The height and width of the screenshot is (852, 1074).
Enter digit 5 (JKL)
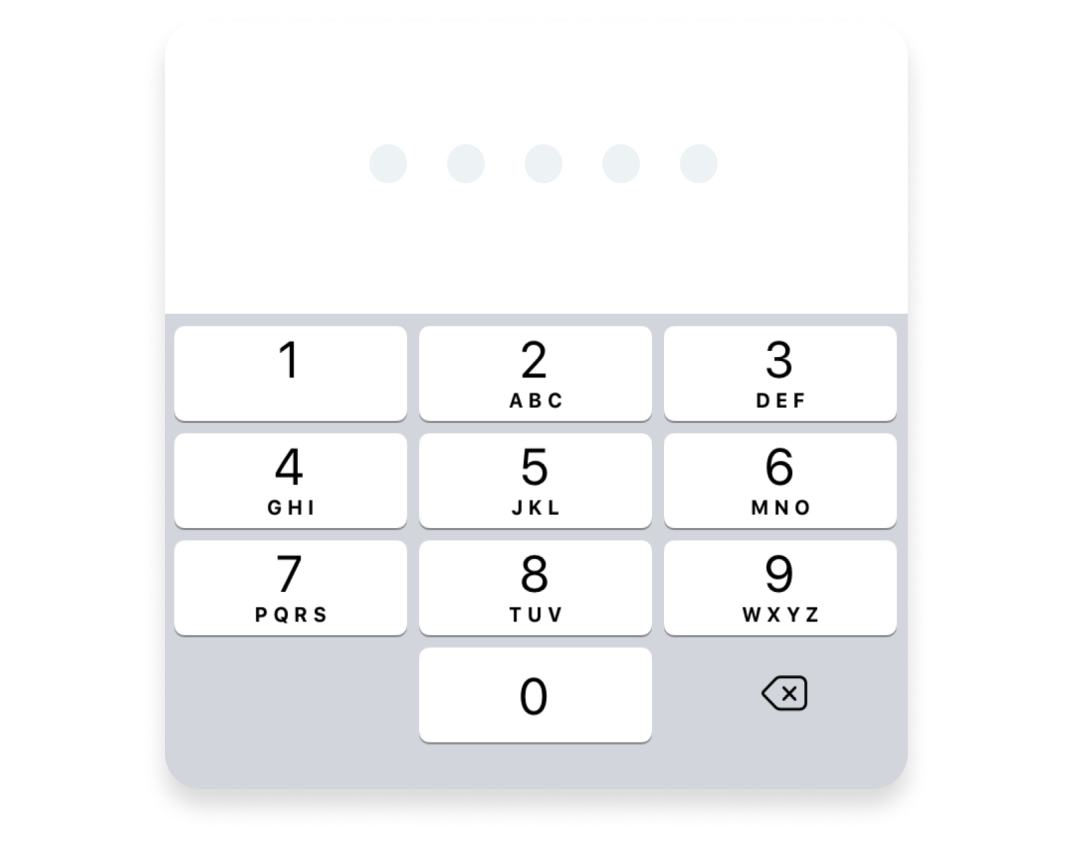[x=535, y=480]
